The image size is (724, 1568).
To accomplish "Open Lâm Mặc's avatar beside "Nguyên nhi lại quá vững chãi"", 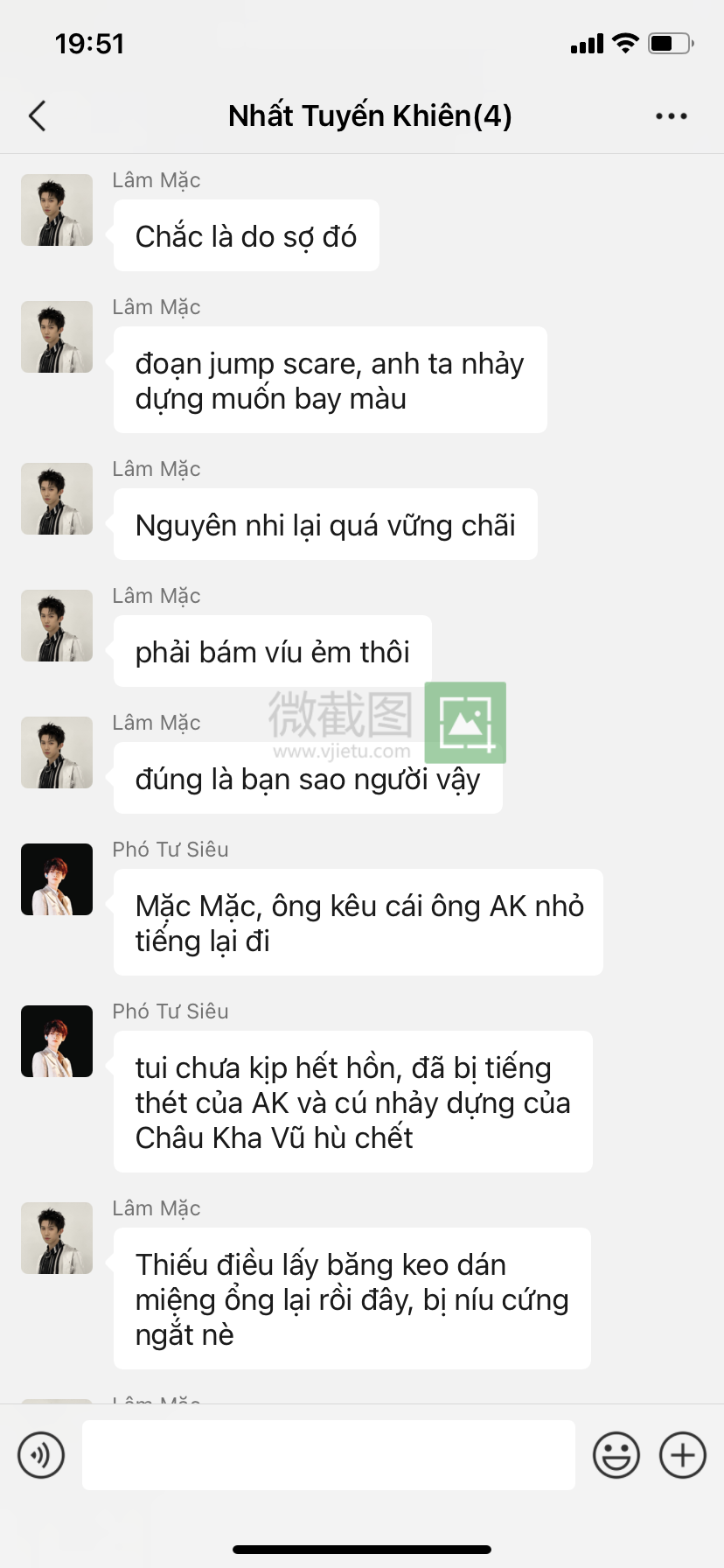I will (x=57, y=499).
